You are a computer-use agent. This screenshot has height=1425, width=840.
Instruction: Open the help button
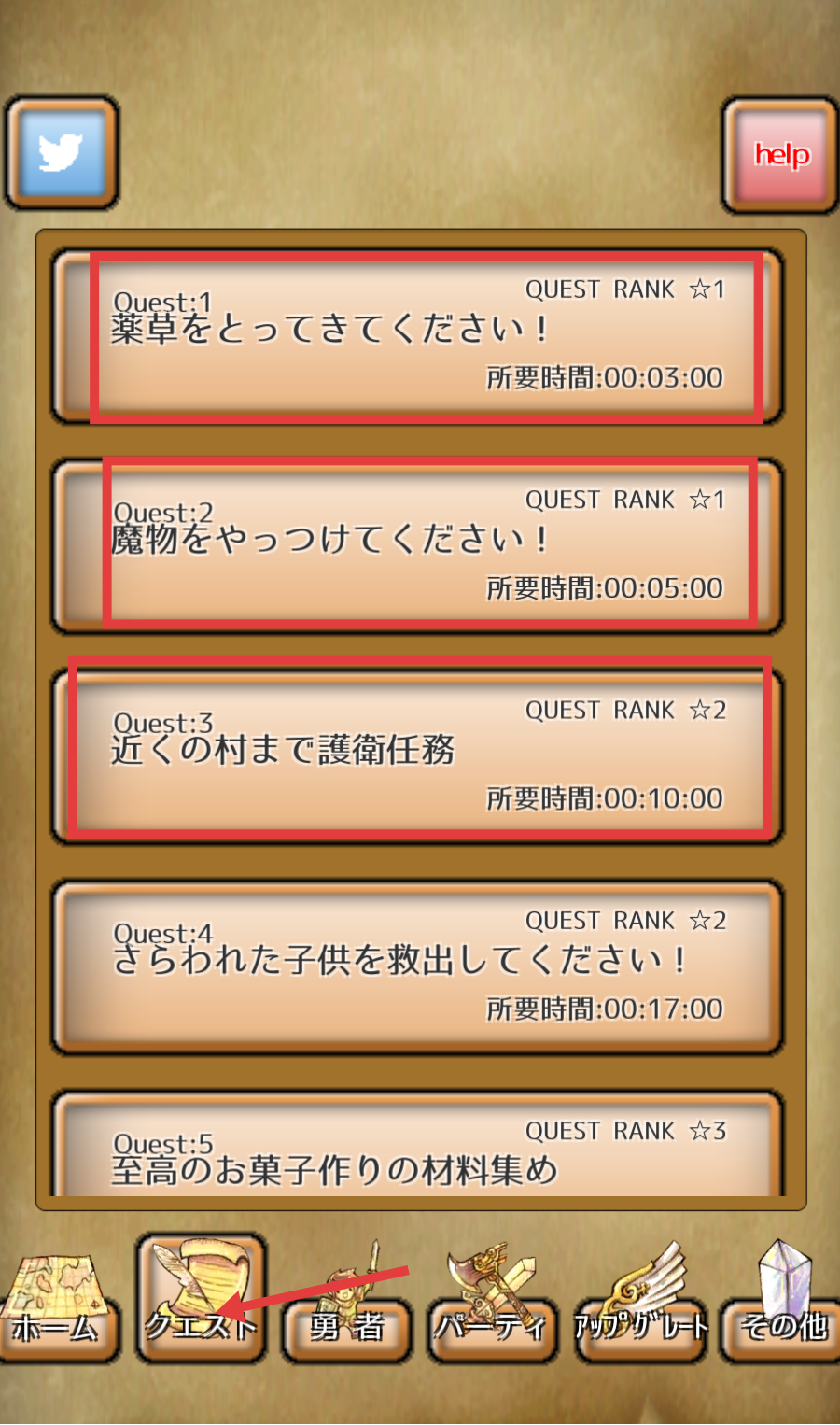click(780, 155)
